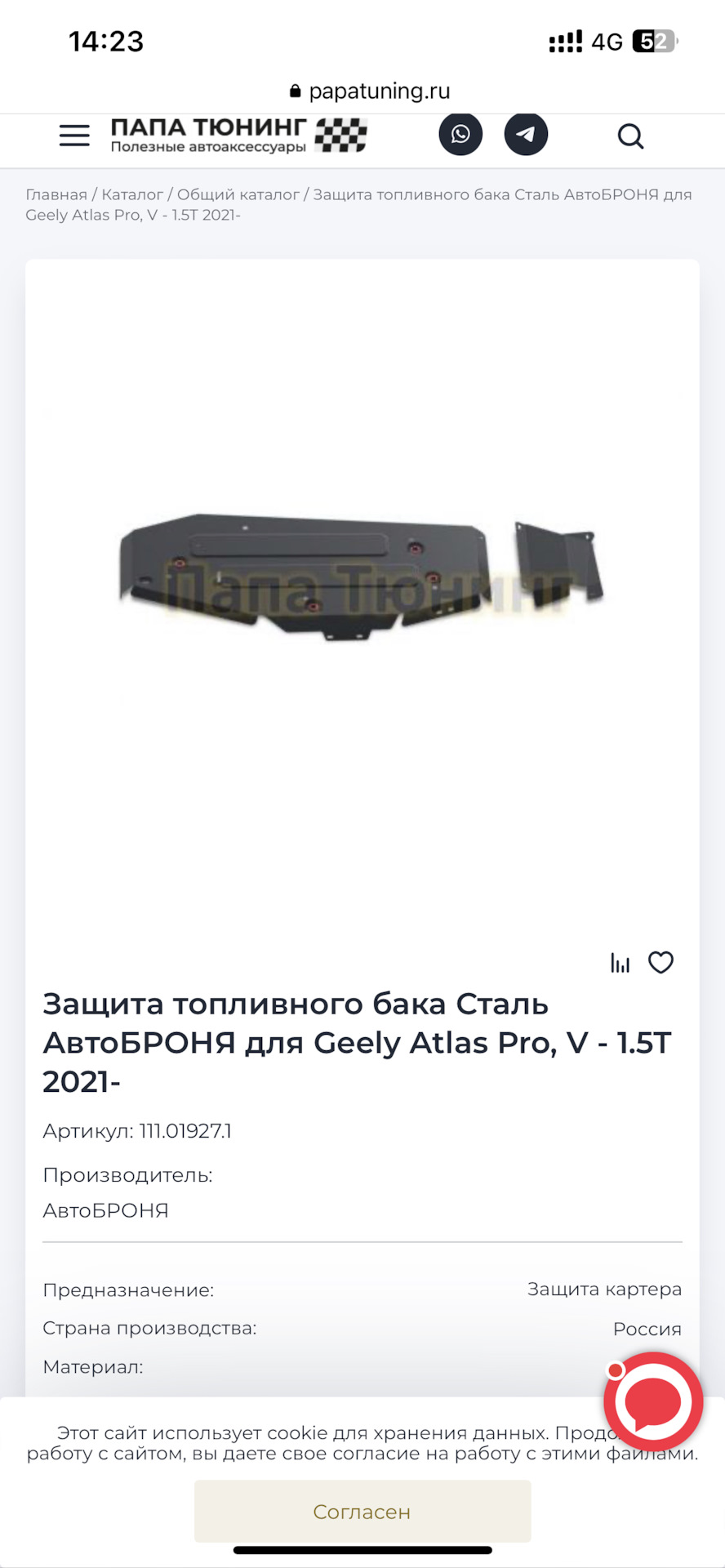
Task: Accept cookies with Согласен button
Action: coord(362,1512)
